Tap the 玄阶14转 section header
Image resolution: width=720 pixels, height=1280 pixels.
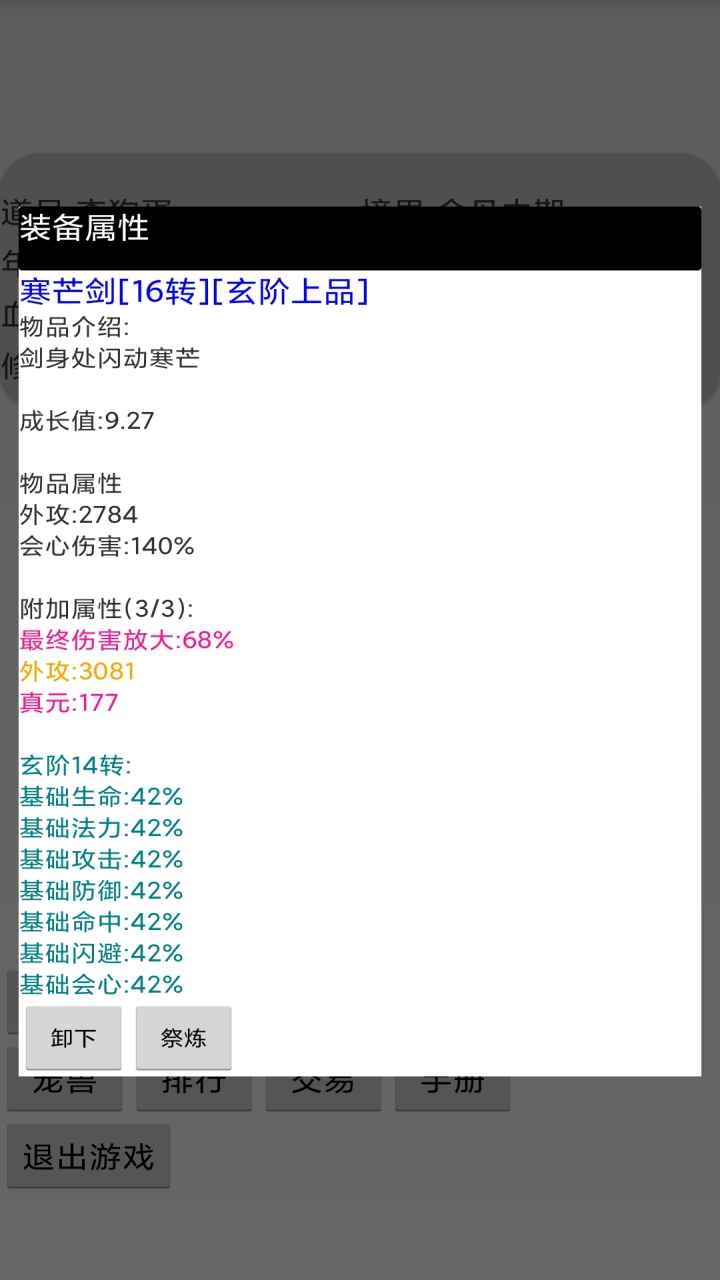(x=77, y=765)
